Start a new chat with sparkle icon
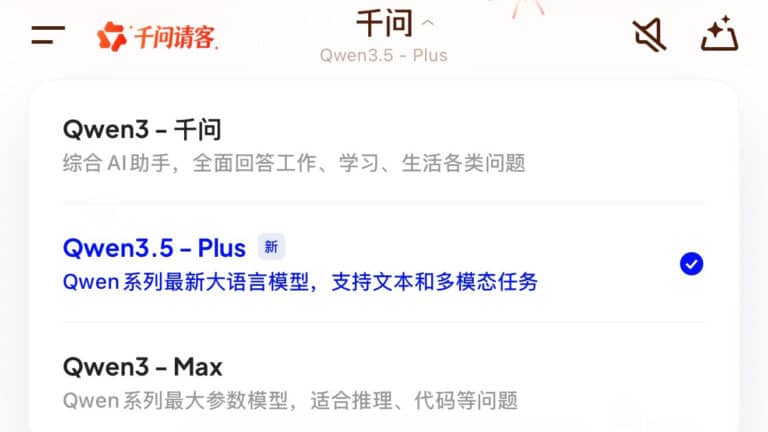Image resolution: width=768 pixels, height=432 pixels. pyautogui.click(x=719, y=36)
